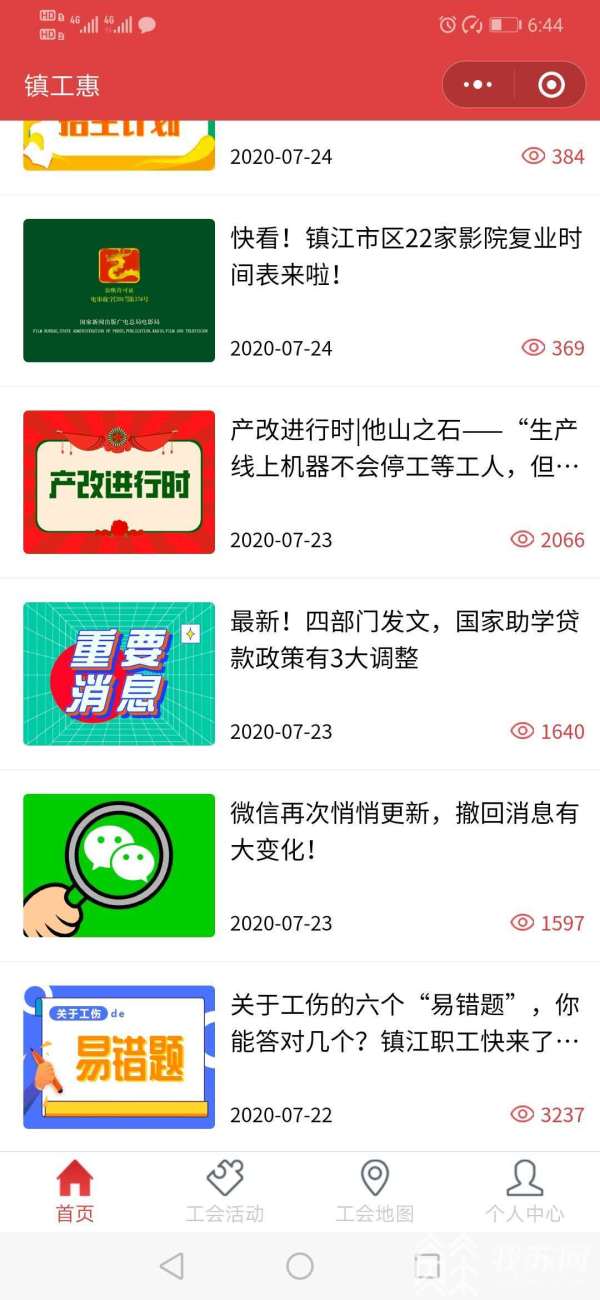Open the 关于工伤的六个易错题 article

(405, 1024)
